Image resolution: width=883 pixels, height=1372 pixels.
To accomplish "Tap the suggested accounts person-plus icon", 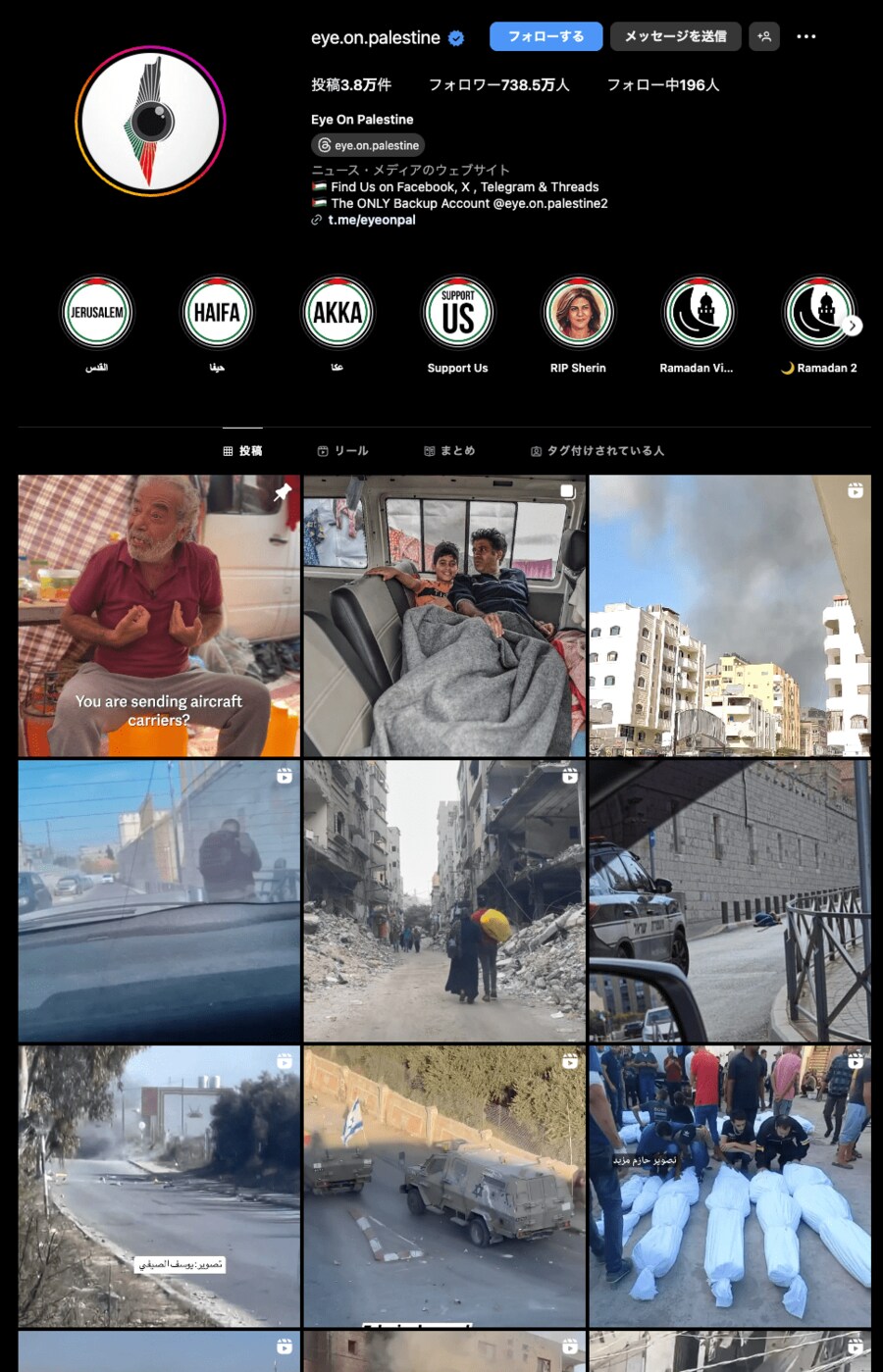I will (x=764, y=36).
